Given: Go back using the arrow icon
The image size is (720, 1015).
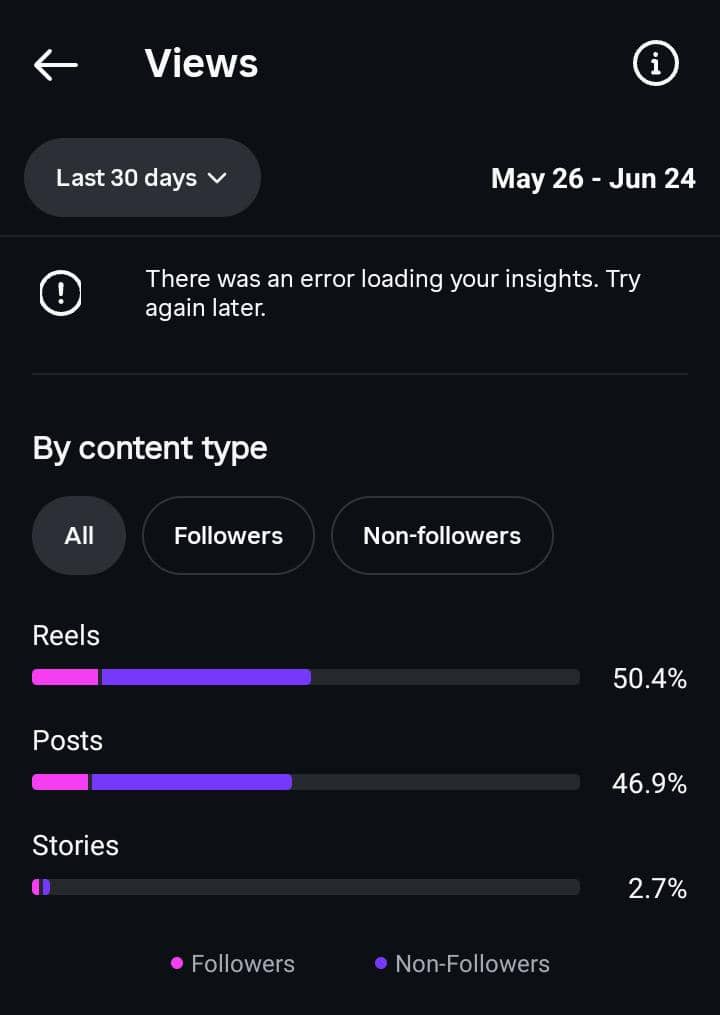Looking at the screenshot, I should 56,65.
